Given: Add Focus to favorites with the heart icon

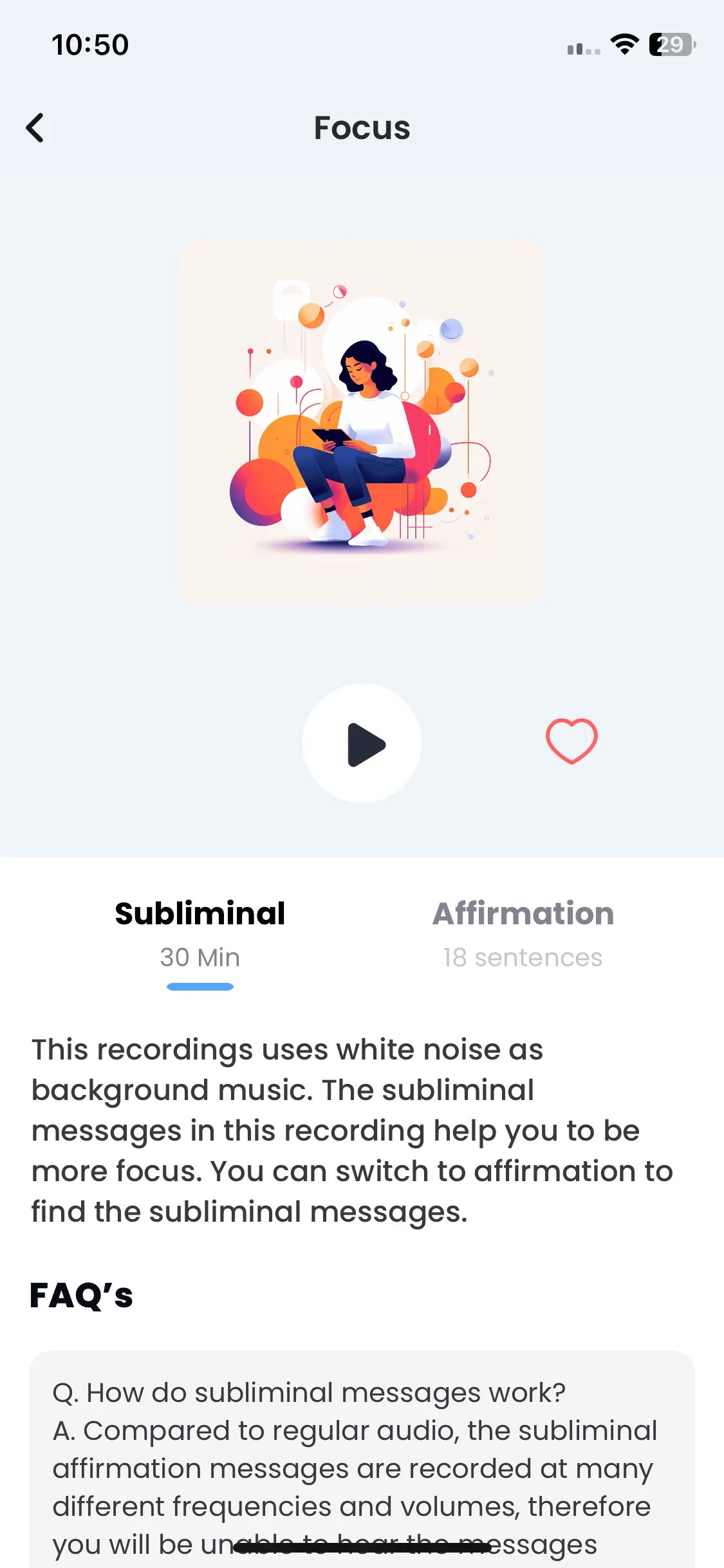Looking at the screenshot, I should pyautogui.click(x=571, y=741).
